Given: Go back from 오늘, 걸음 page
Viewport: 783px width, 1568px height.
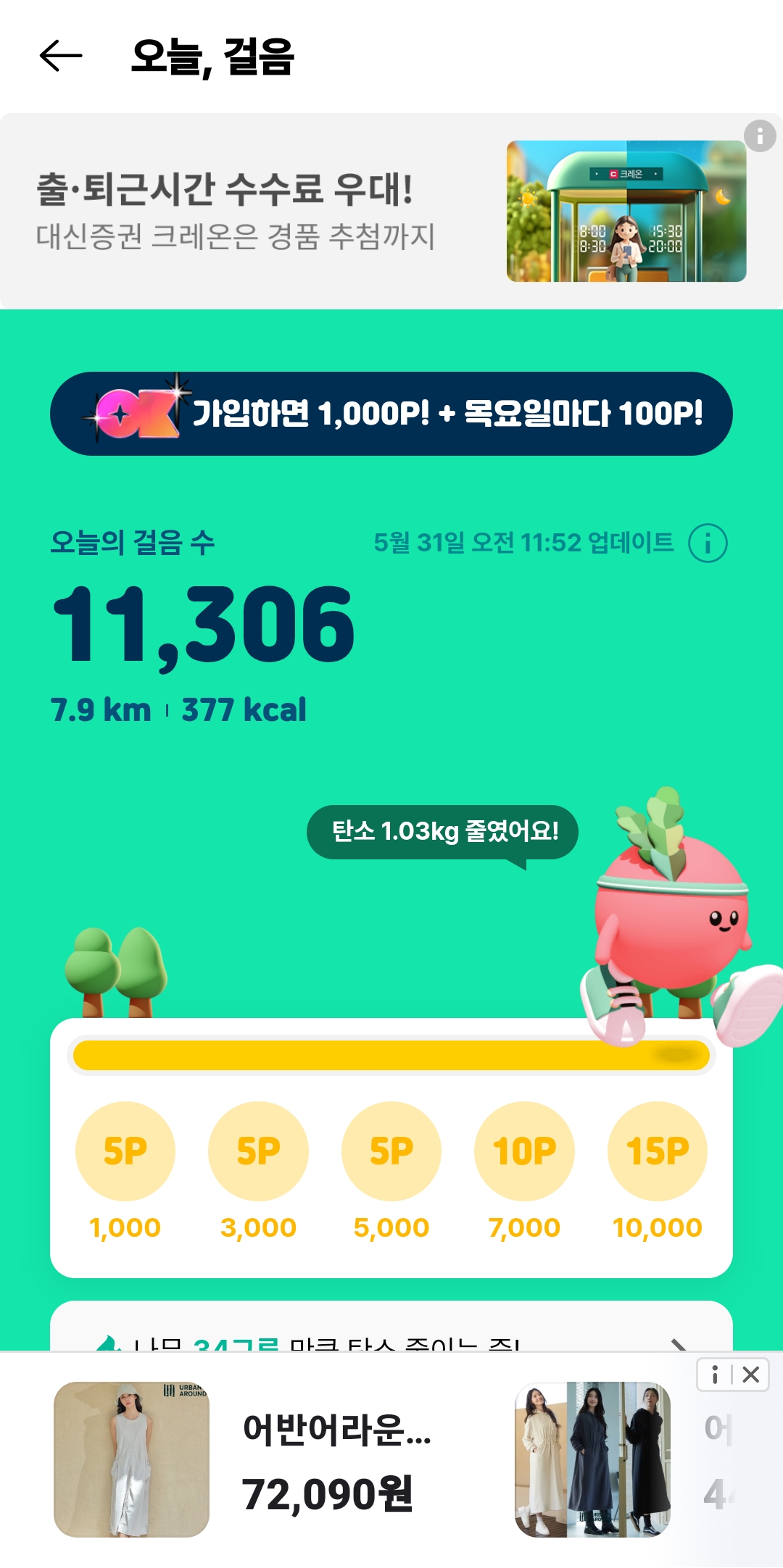Looking at the screenshot, I should point(61,57).
